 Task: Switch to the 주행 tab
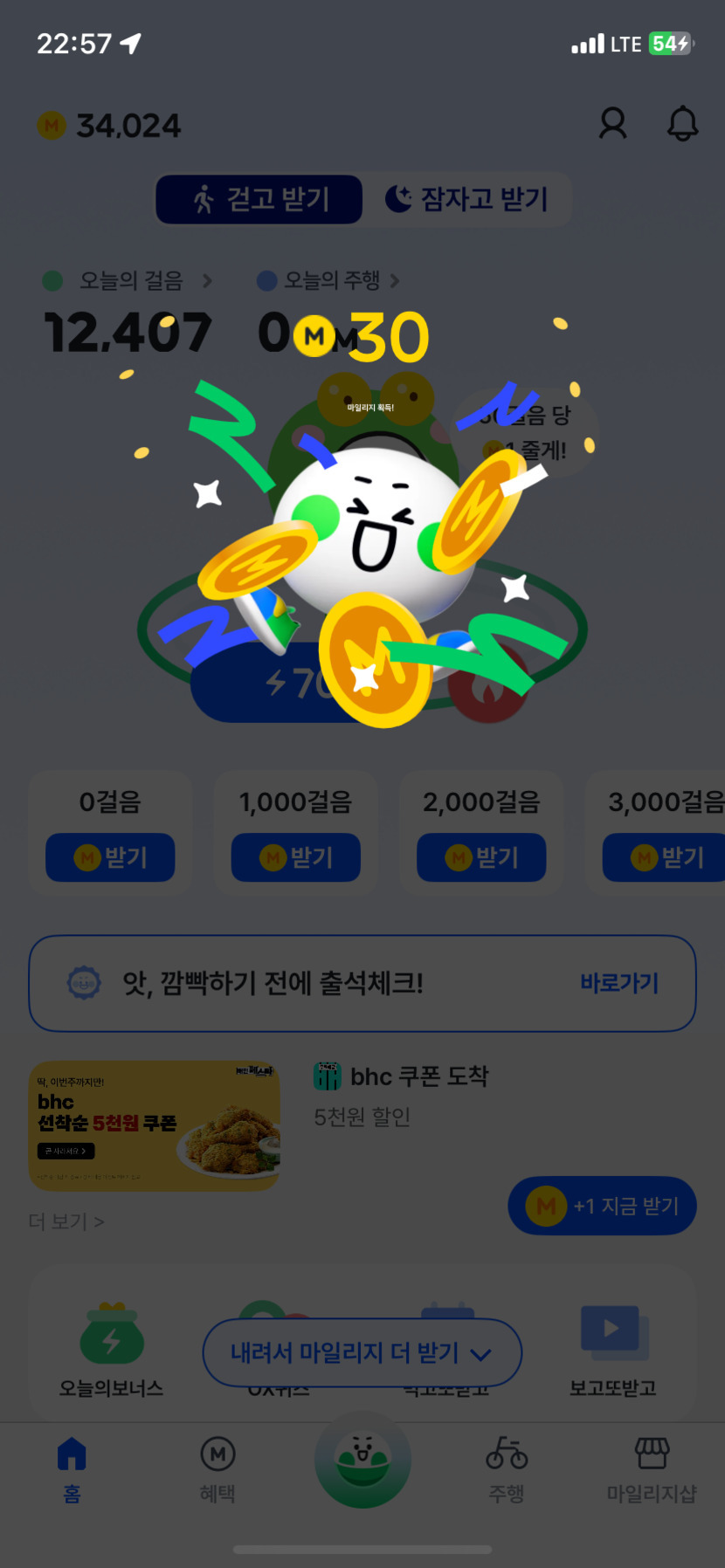[507, 1468]
